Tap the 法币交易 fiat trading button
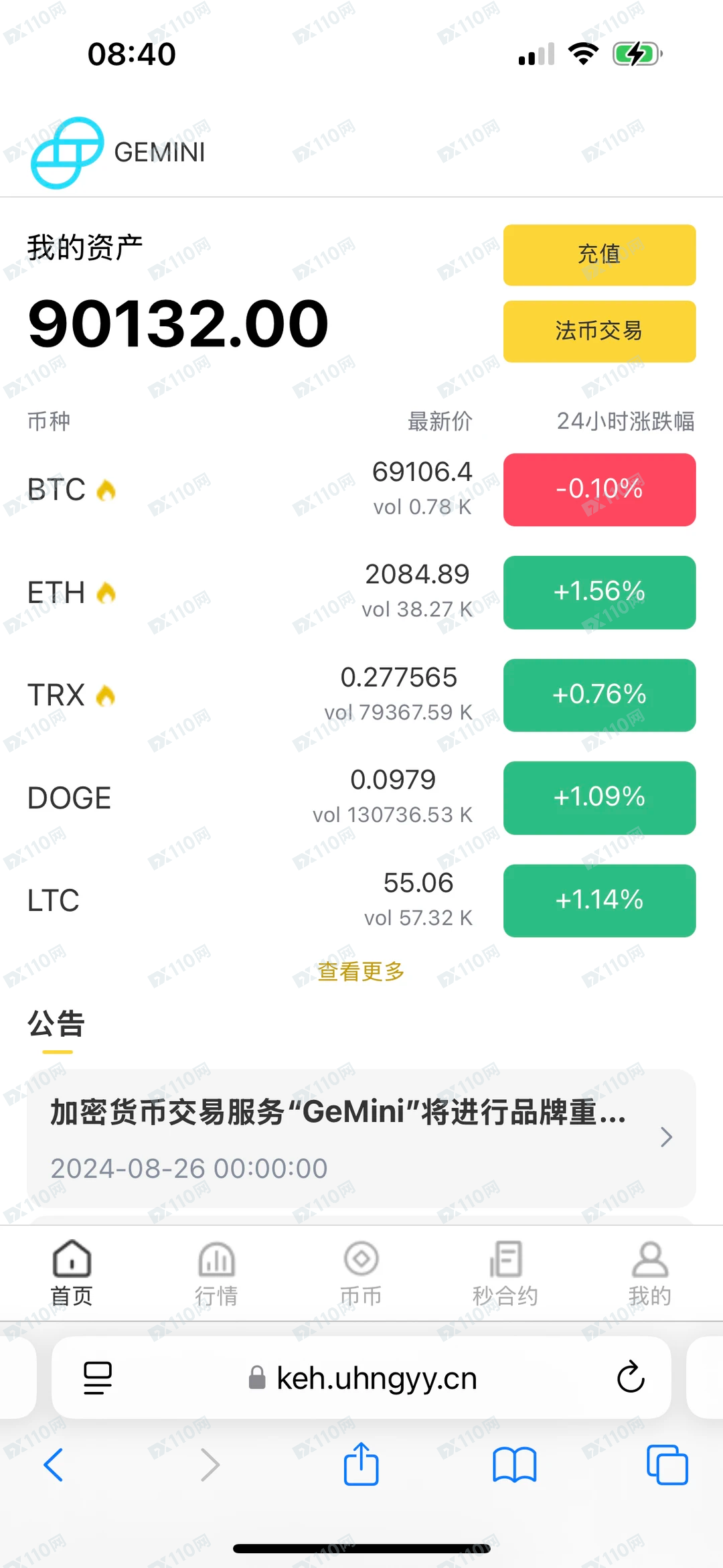Image resolution: width=723 pixels, height=1568 pixels. click(599, 332)
